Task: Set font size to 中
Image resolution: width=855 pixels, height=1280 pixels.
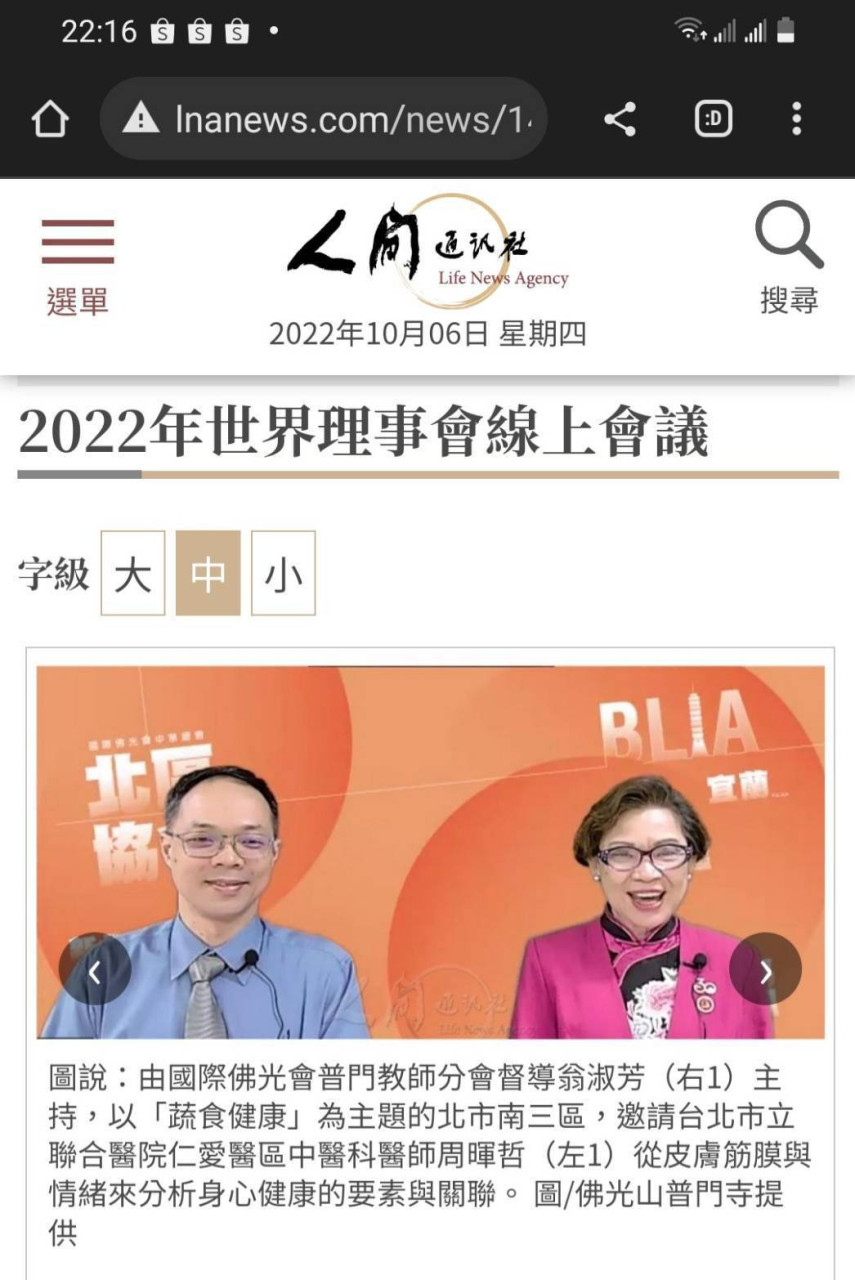Action: pyautogui.click(x=208, y=573)
